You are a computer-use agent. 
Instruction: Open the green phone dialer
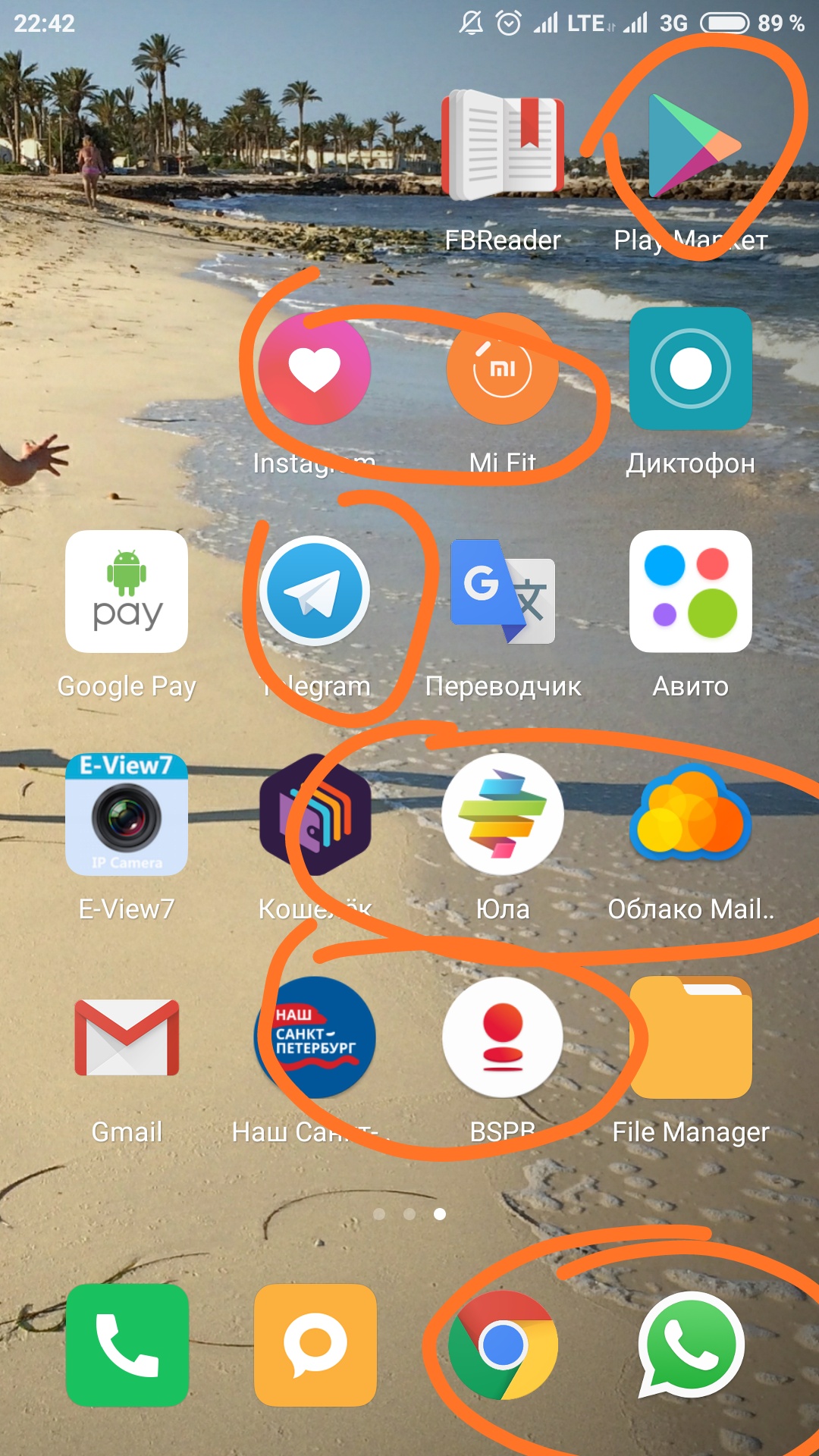tap(127, 1345)
